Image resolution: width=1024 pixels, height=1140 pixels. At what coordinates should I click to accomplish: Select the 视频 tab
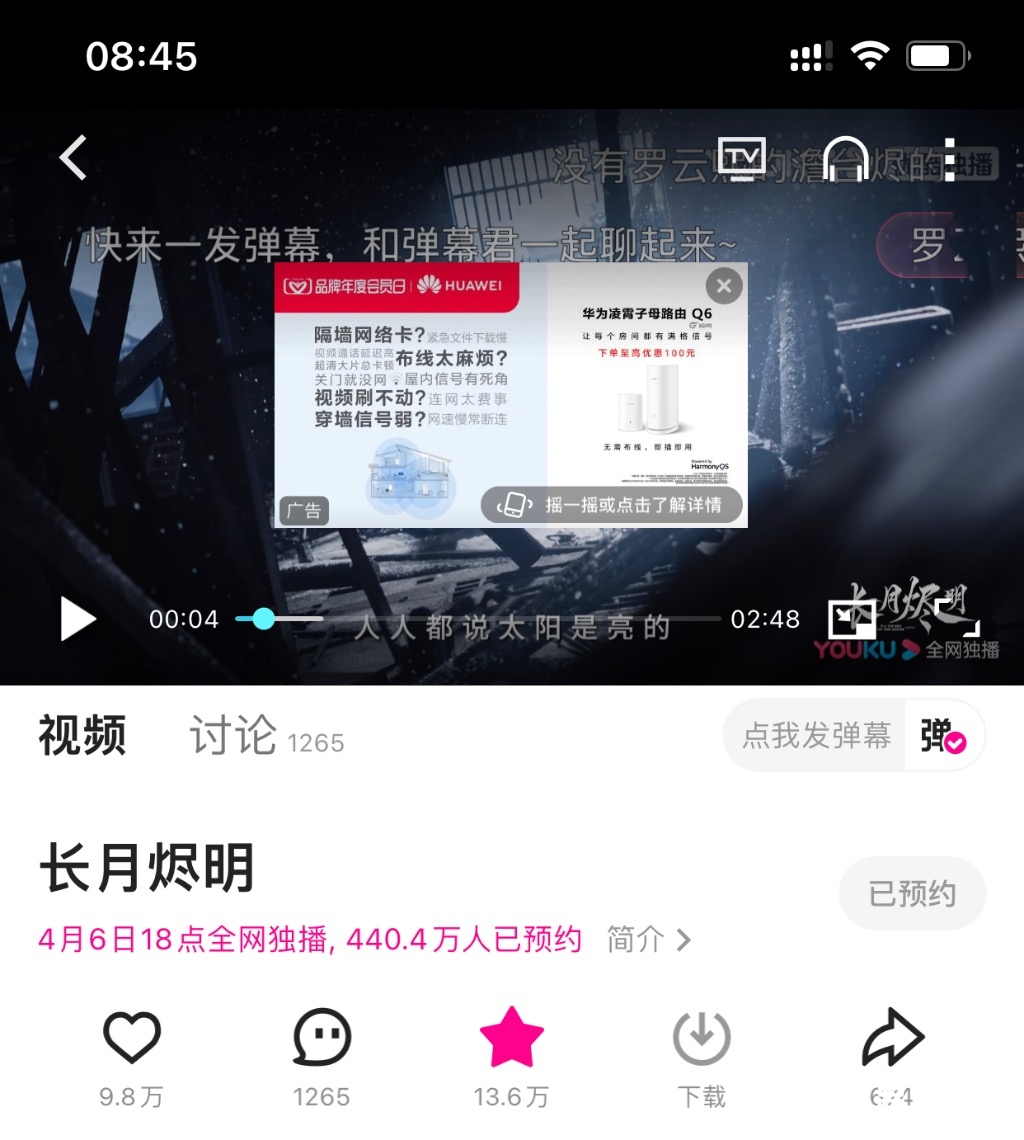point(83,735)
